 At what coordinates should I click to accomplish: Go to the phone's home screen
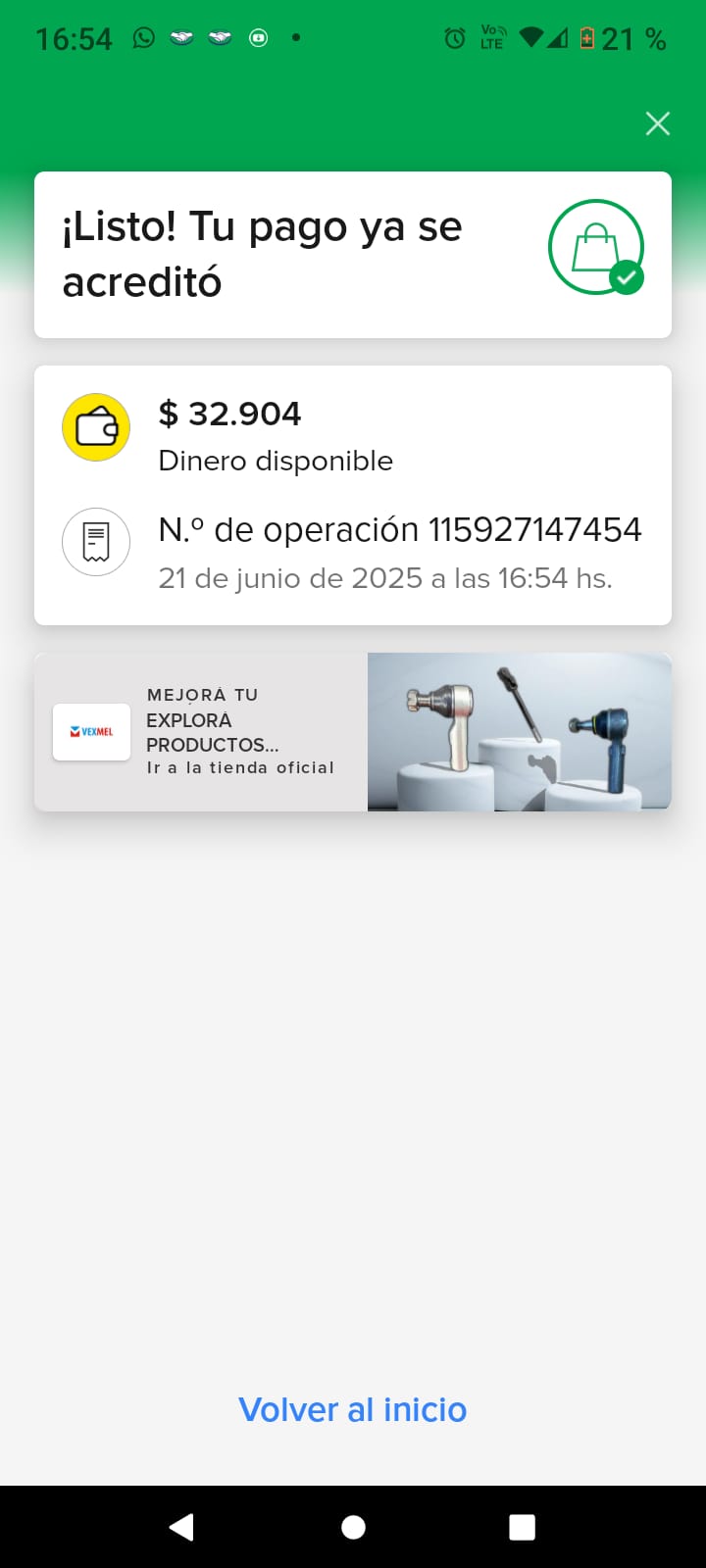point(353,1527)
